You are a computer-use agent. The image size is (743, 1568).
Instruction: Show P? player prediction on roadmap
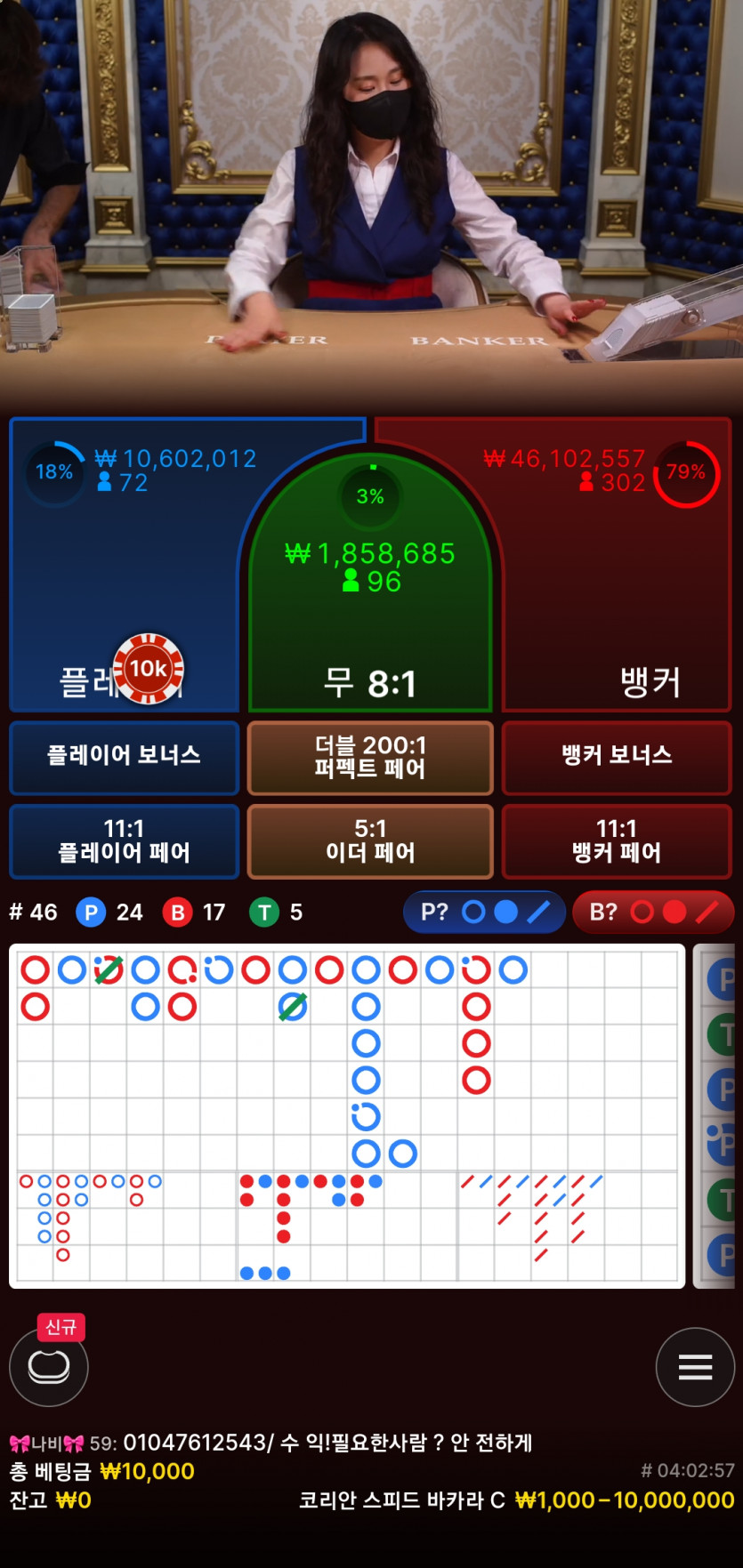tap(484, 912)
